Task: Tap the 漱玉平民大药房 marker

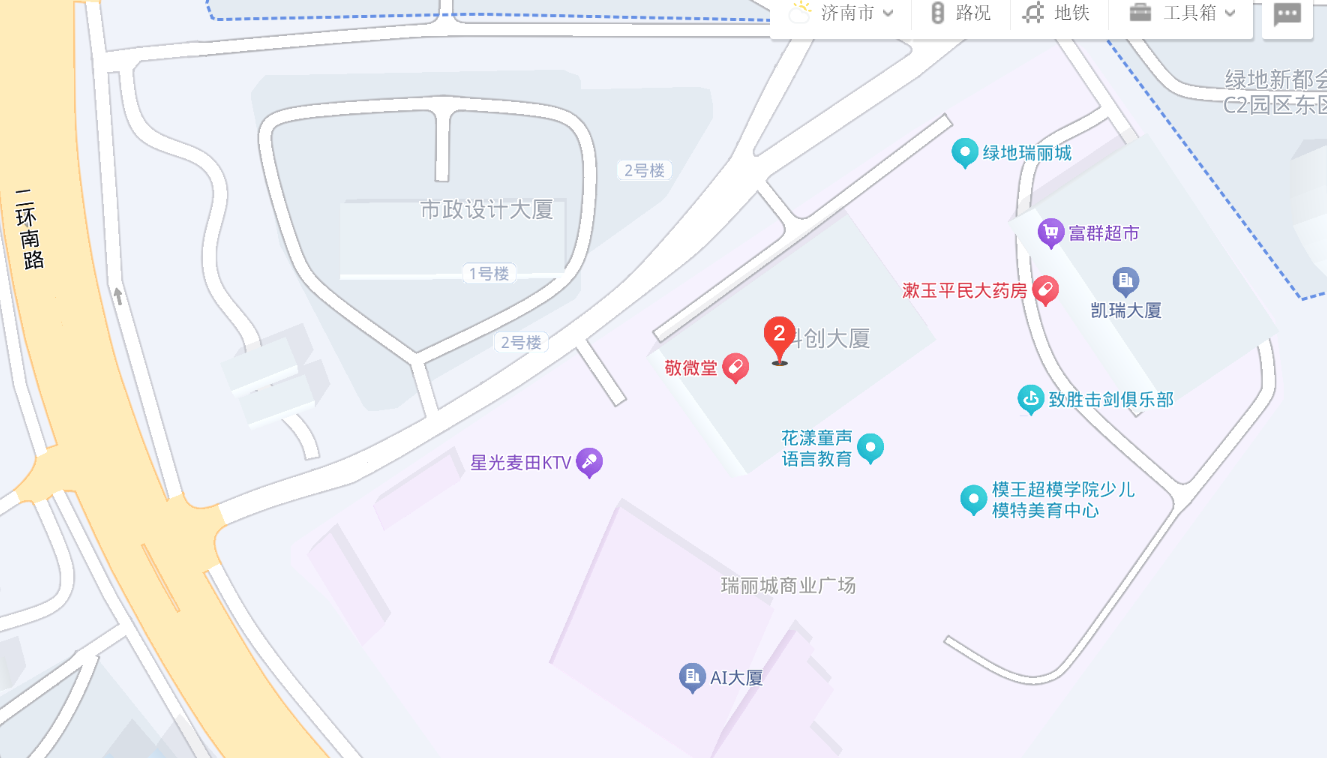Action: pyautogui.click(x=1045, y=290)
